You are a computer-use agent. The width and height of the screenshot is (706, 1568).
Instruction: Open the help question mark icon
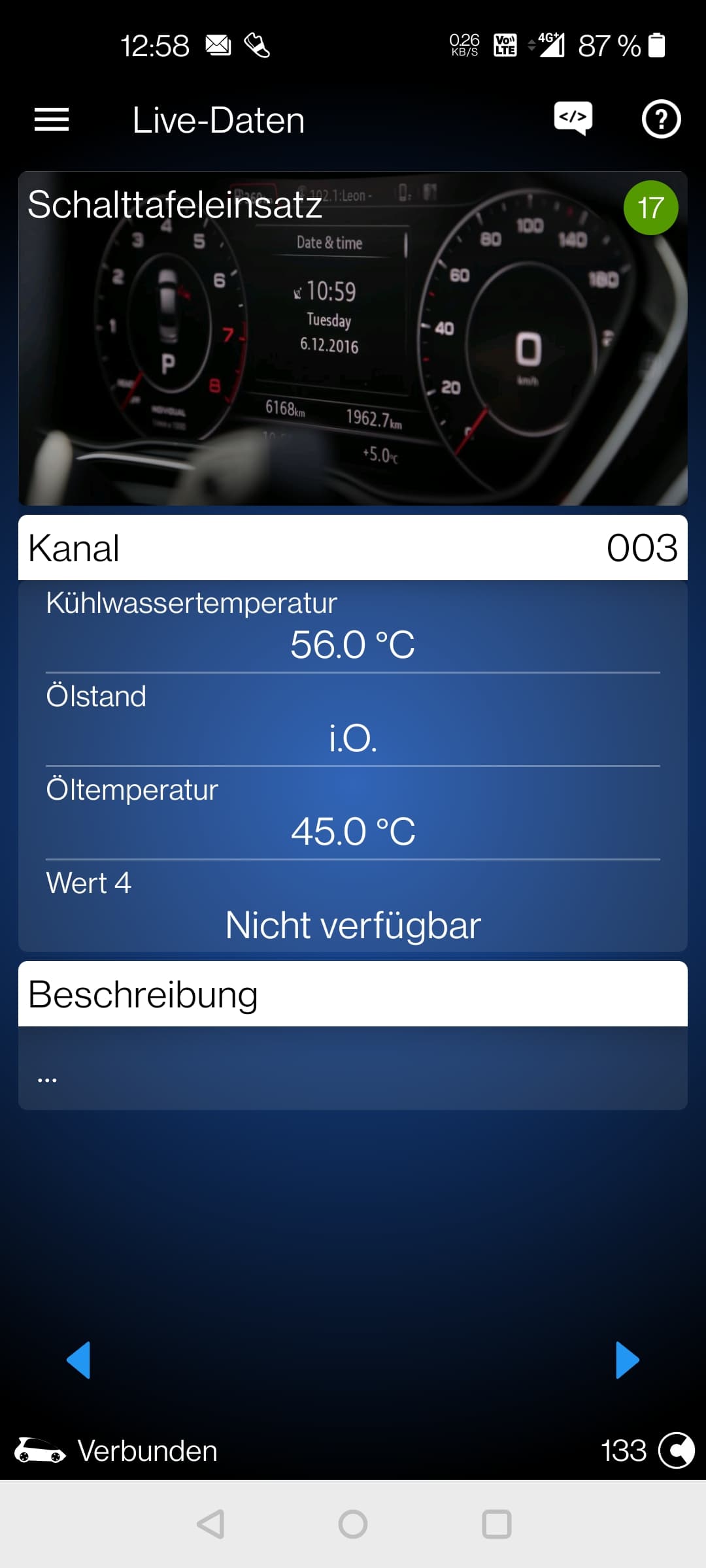[661, 119]
